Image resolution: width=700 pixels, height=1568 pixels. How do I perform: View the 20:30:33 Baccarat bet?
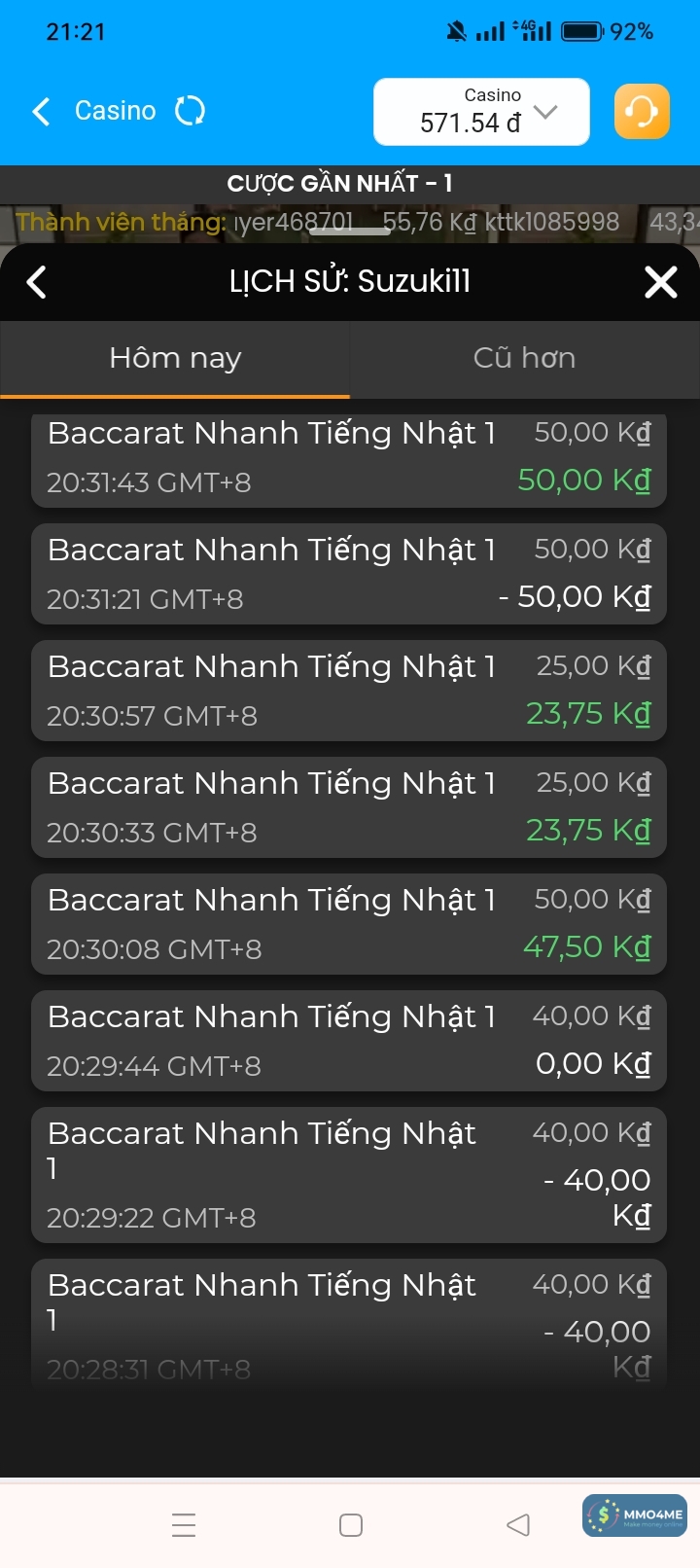[x=349, y=807]
